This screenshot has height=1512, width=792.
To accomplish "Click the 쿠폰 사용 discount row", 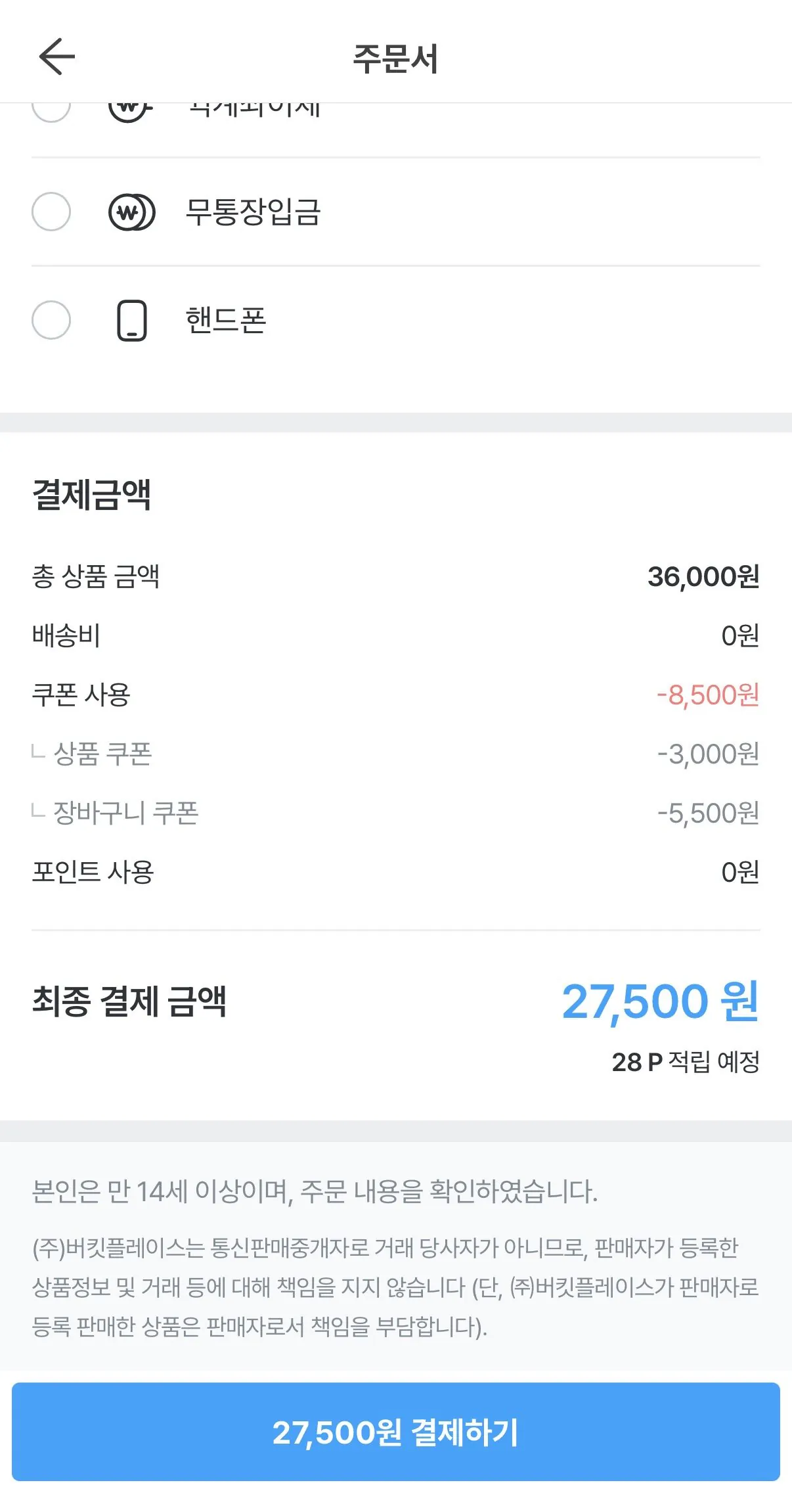I will (79, 695).
